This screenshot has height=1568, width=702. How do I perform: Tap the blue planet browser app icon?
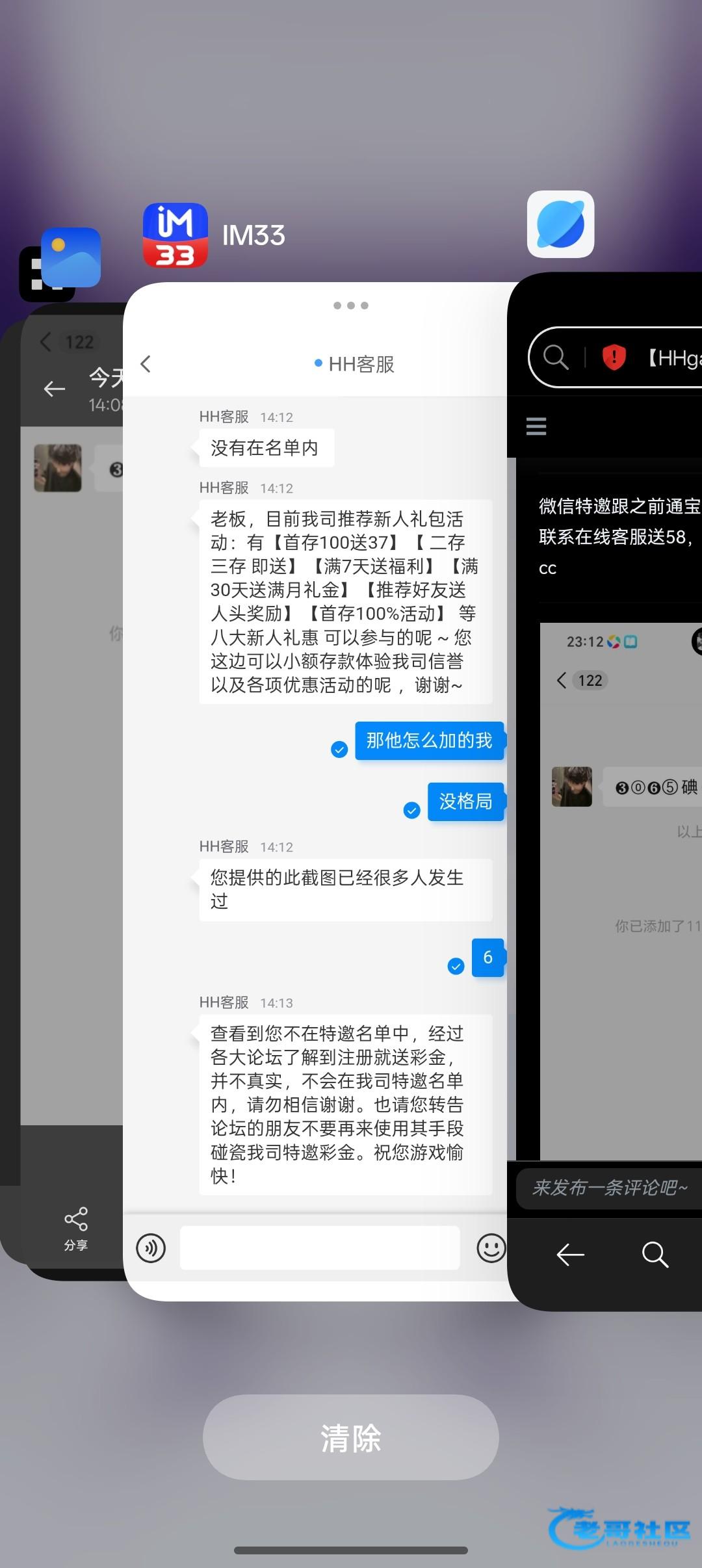click(560, 224)
